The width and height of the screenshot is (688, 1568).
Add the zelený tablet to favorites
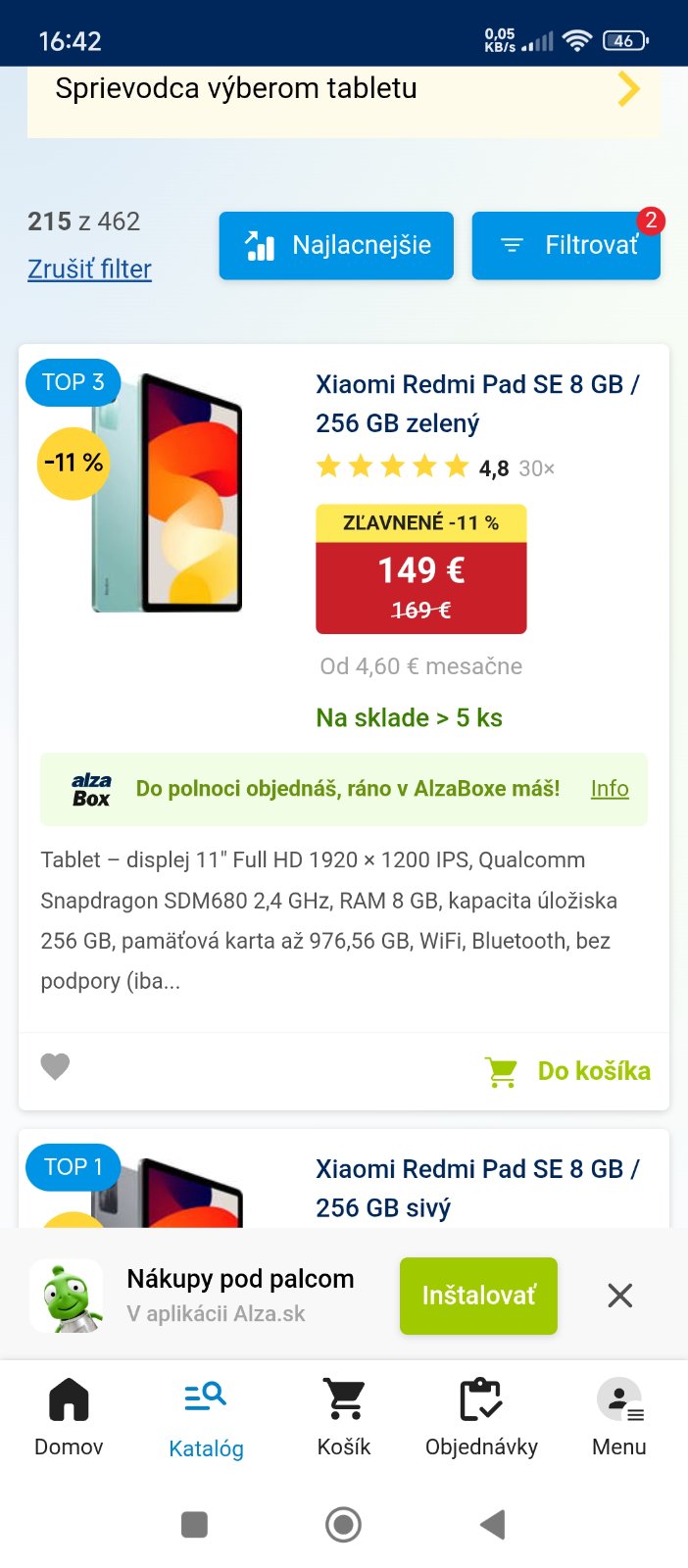pyautogui.click(x=56, y=1066)
